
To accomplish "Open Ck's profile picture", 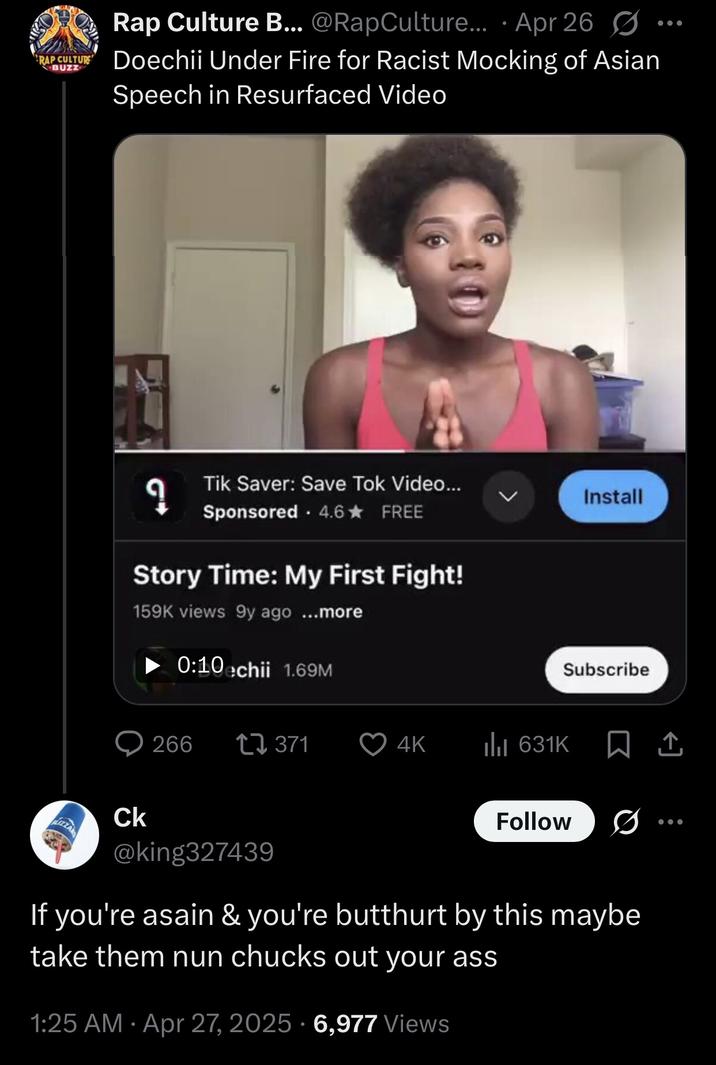I will pos(64,834).
